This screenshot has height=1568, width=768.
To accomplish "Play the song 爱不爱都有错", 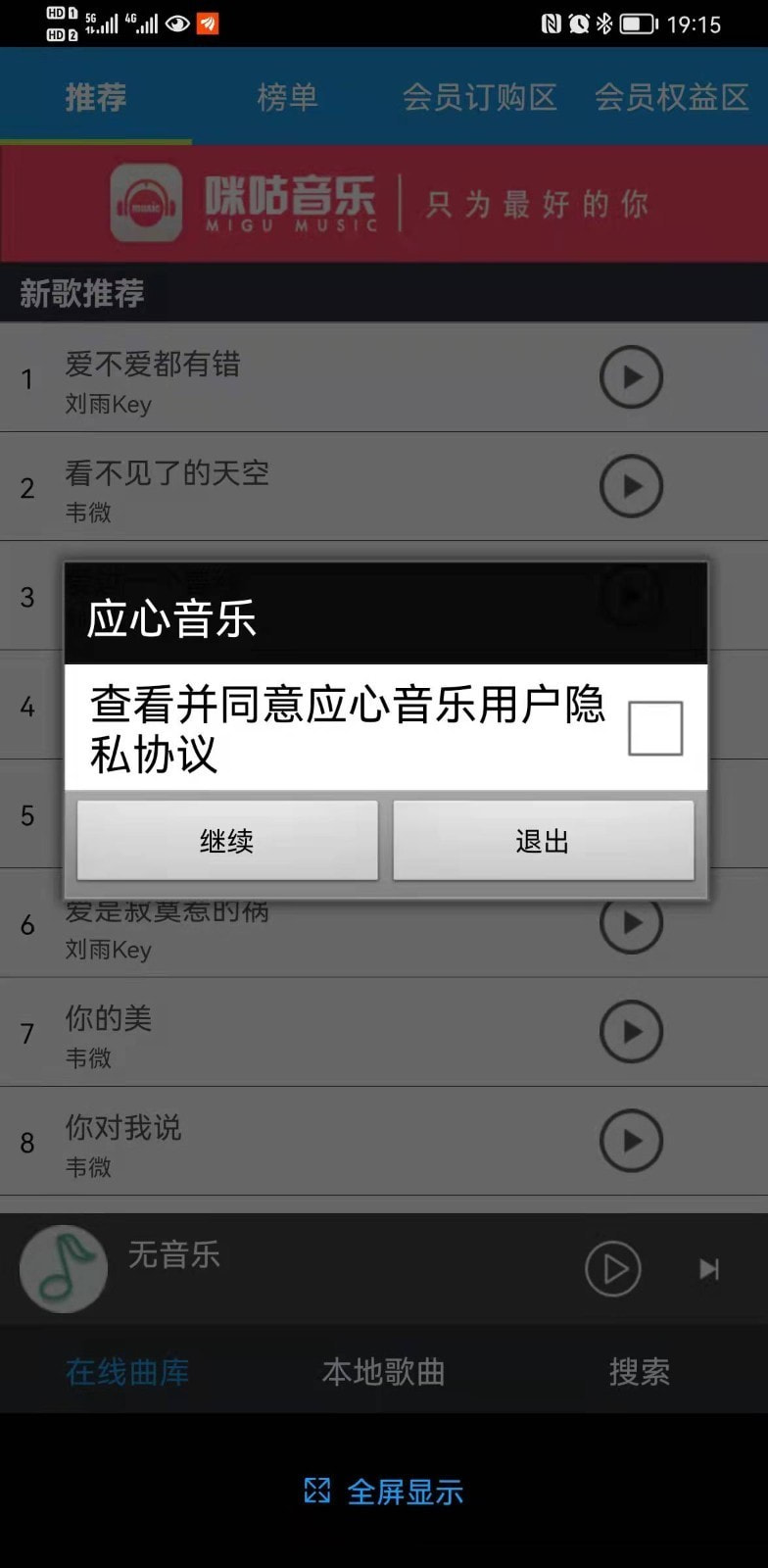I will (x=631, y=377).
